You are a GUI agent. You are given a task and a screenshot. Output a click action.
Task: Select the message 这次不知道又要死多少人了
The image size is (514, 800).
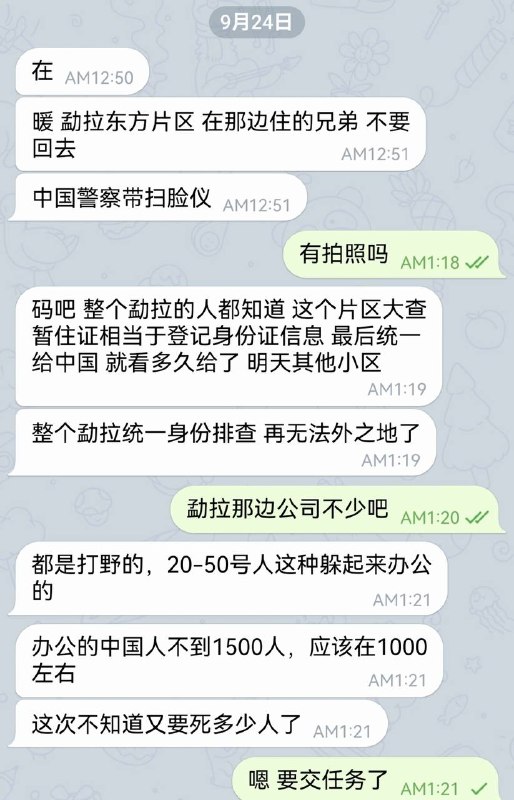pyautogui.click(x=199, y=724)
